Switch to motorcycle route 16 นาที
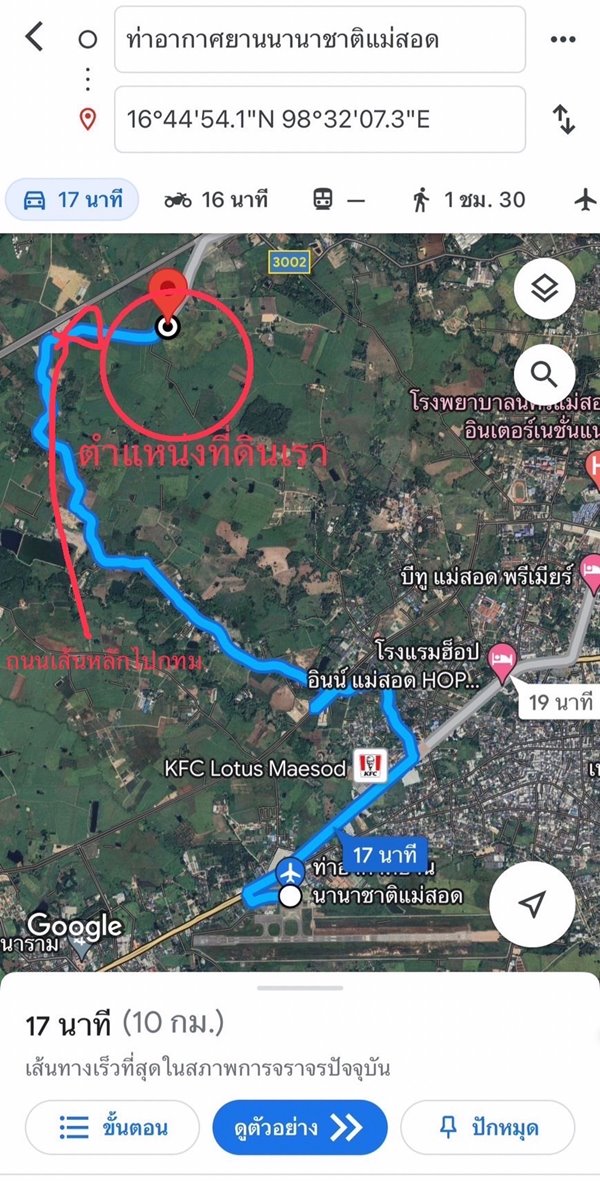Screen dimensions: 600x1181 click(x=216, y=199)
